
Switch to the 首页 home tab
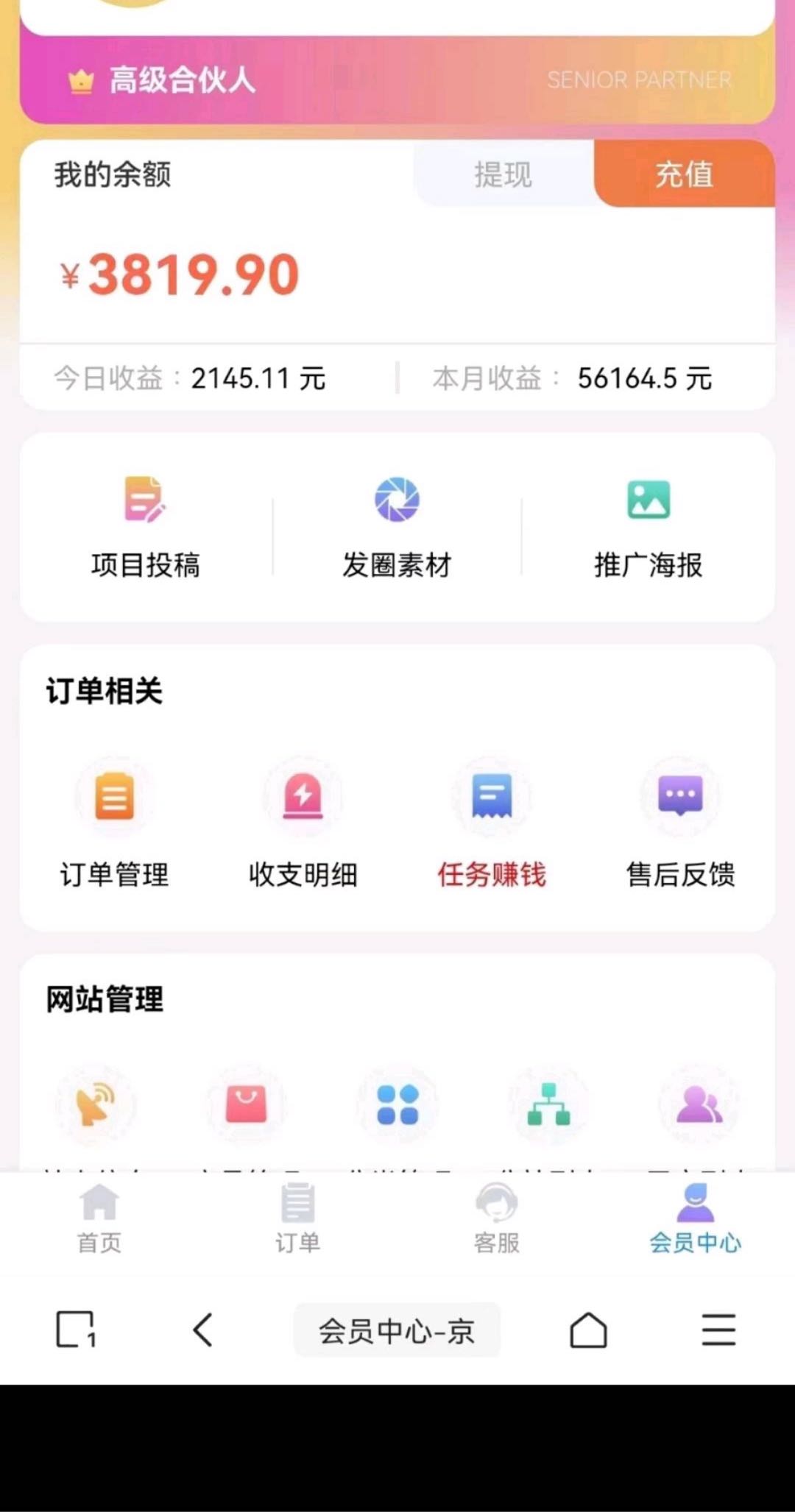(99, 1218)
